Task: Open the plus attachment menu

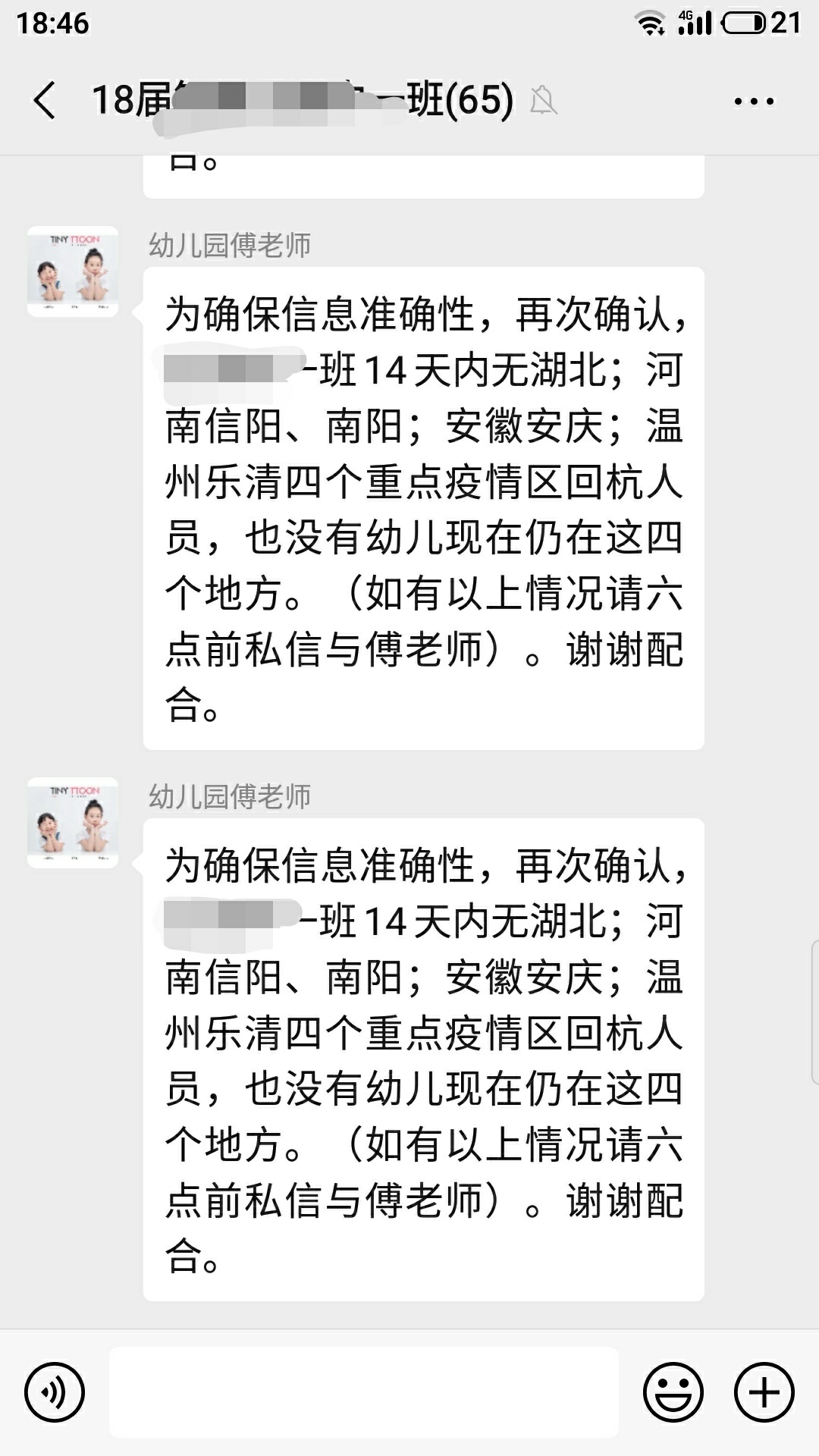Action: point(764,1392)
